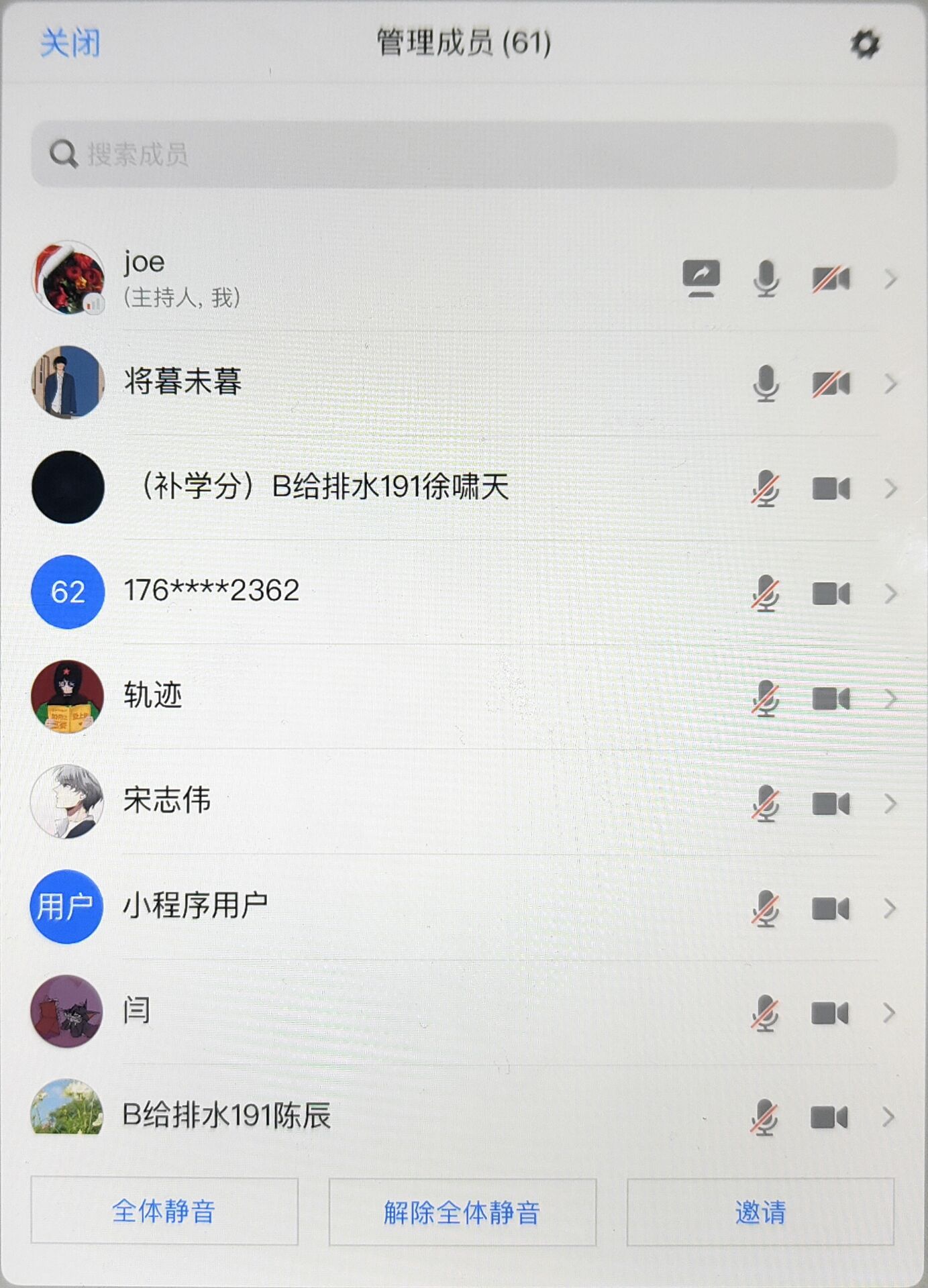Image resolution: width=928 pixels, height=1288 pixels.
Task: Expand options for member 闫
Action: pos(890,1013)
